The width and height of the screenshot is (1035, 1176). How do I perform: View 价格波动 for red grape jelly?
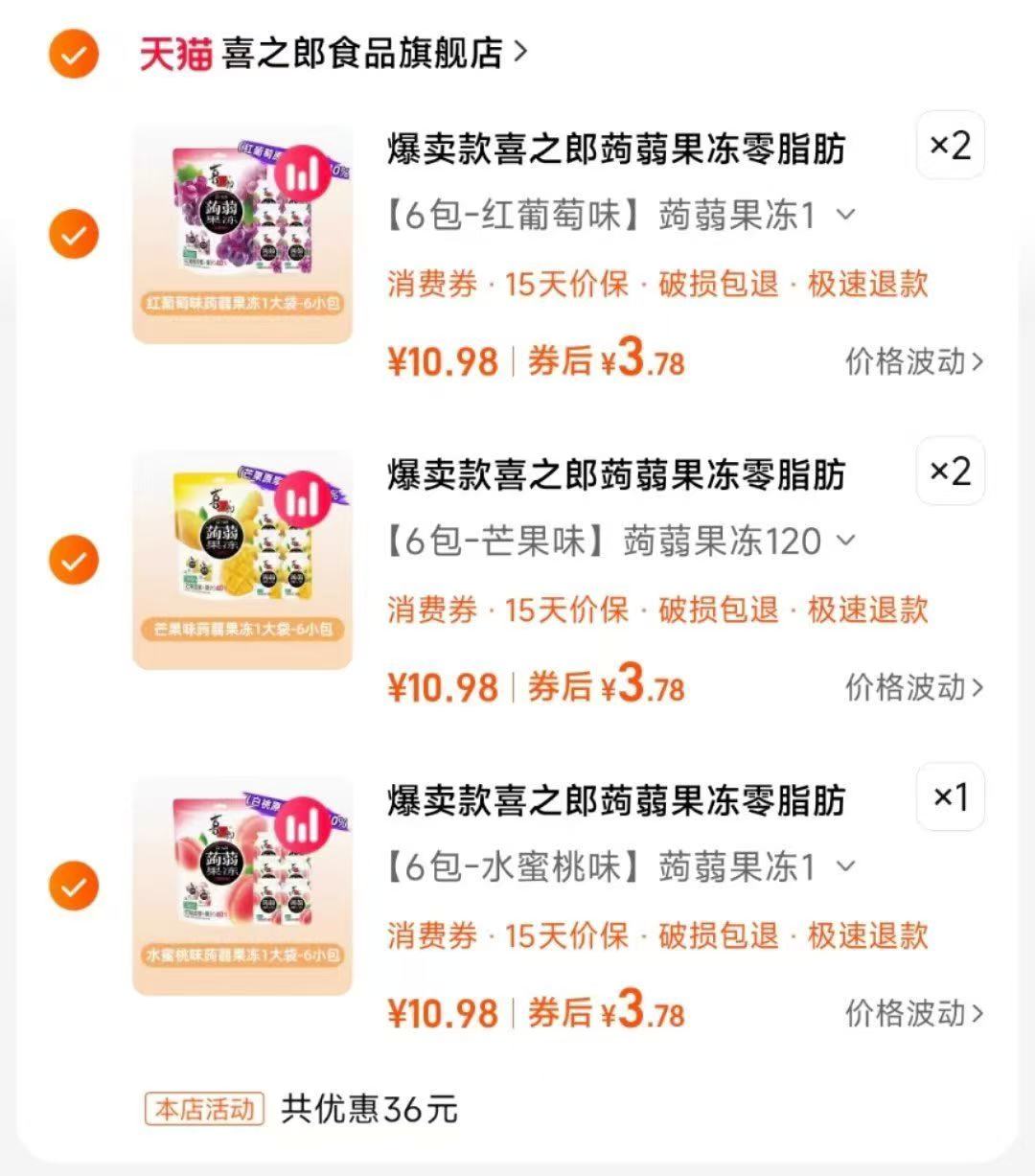(910, 363)
